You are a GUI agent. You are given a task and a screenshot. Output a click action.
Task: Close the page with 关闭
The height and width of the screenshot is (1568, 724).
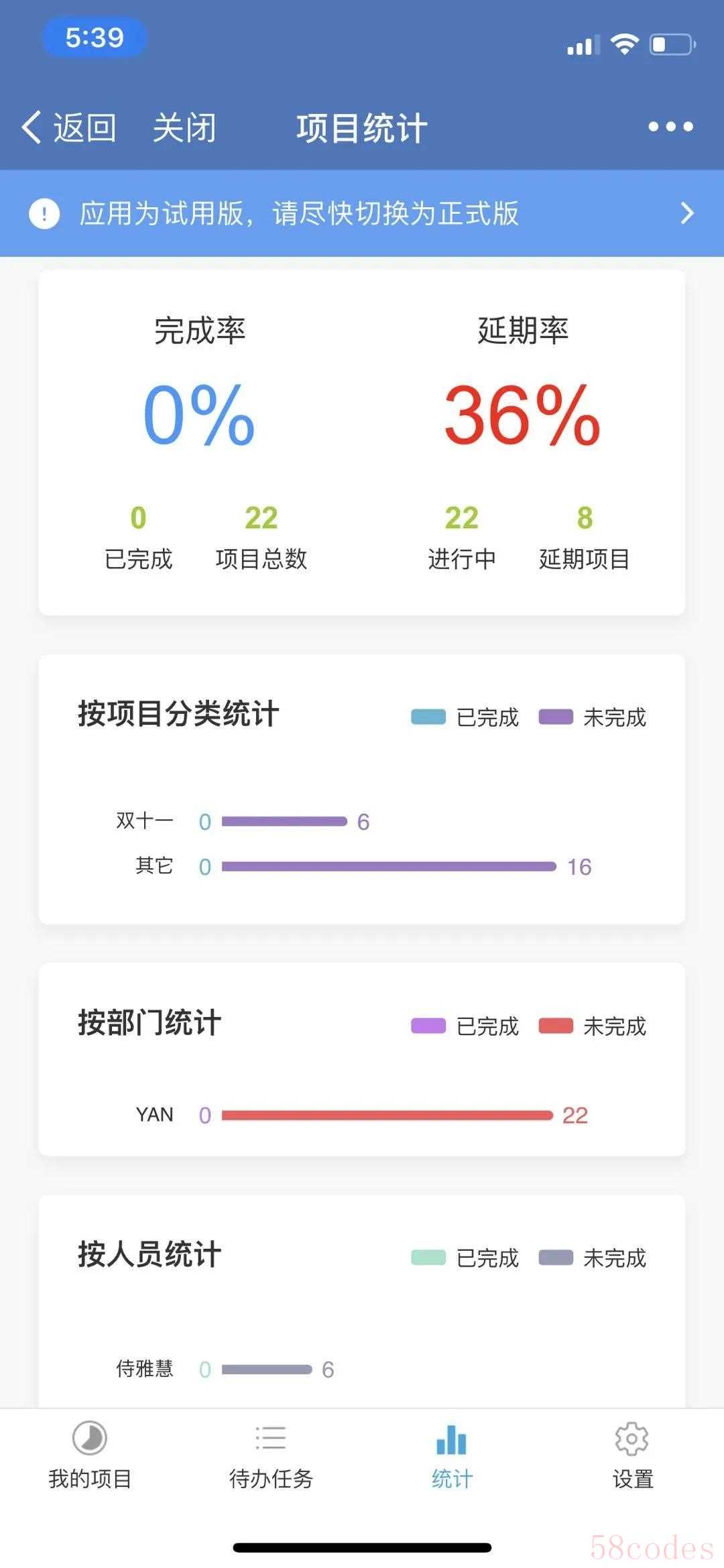coord(184,127)
